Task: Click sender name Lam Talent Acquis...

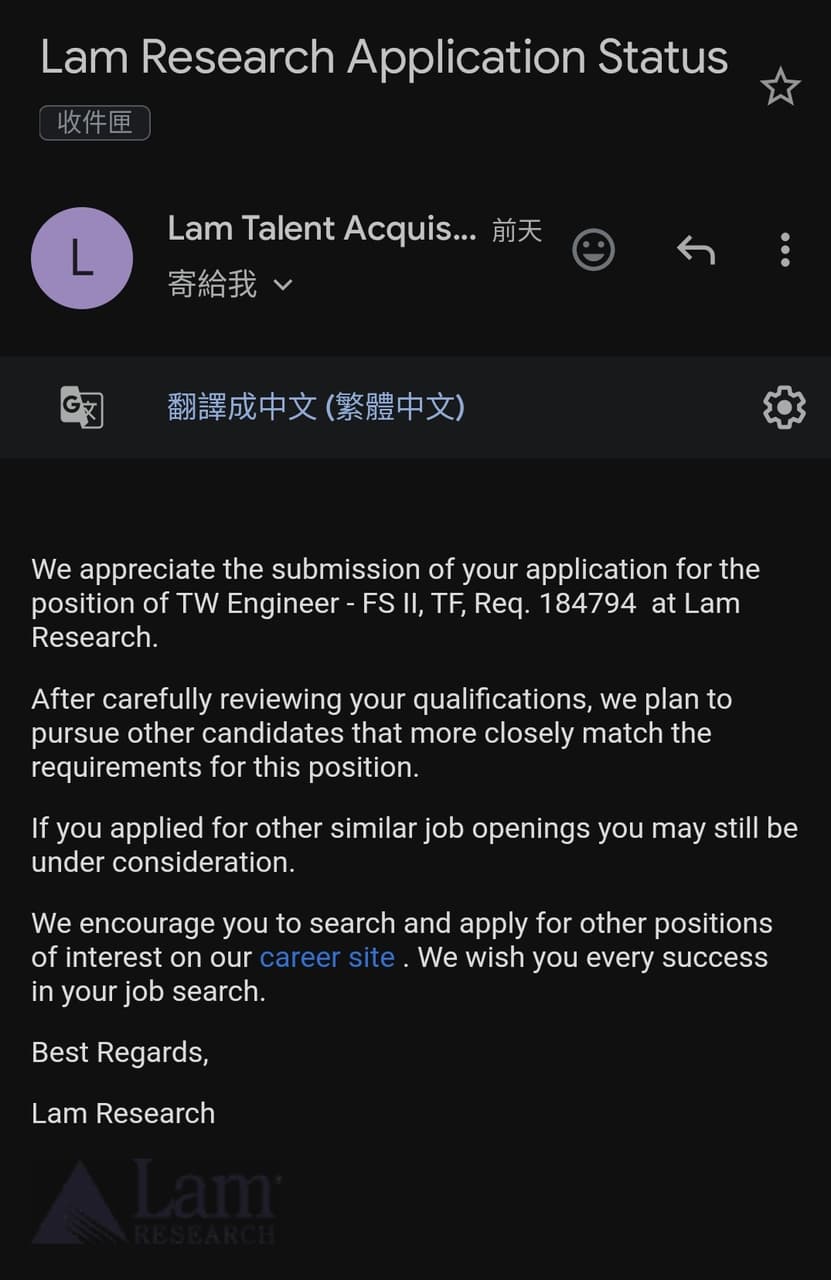Action: [321, 229]
